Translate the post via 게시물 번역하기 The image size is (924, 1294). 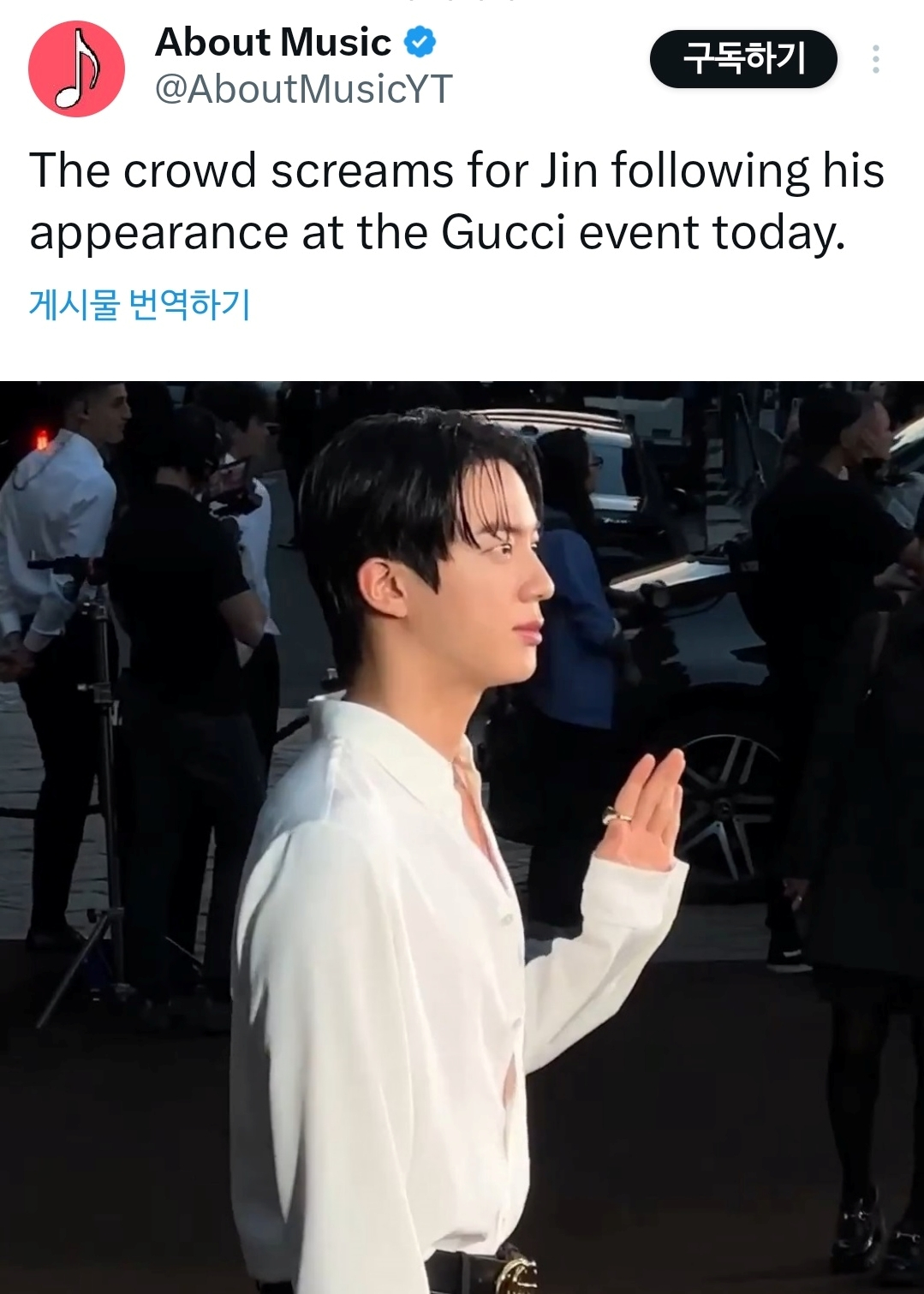[x=140, y=304]
